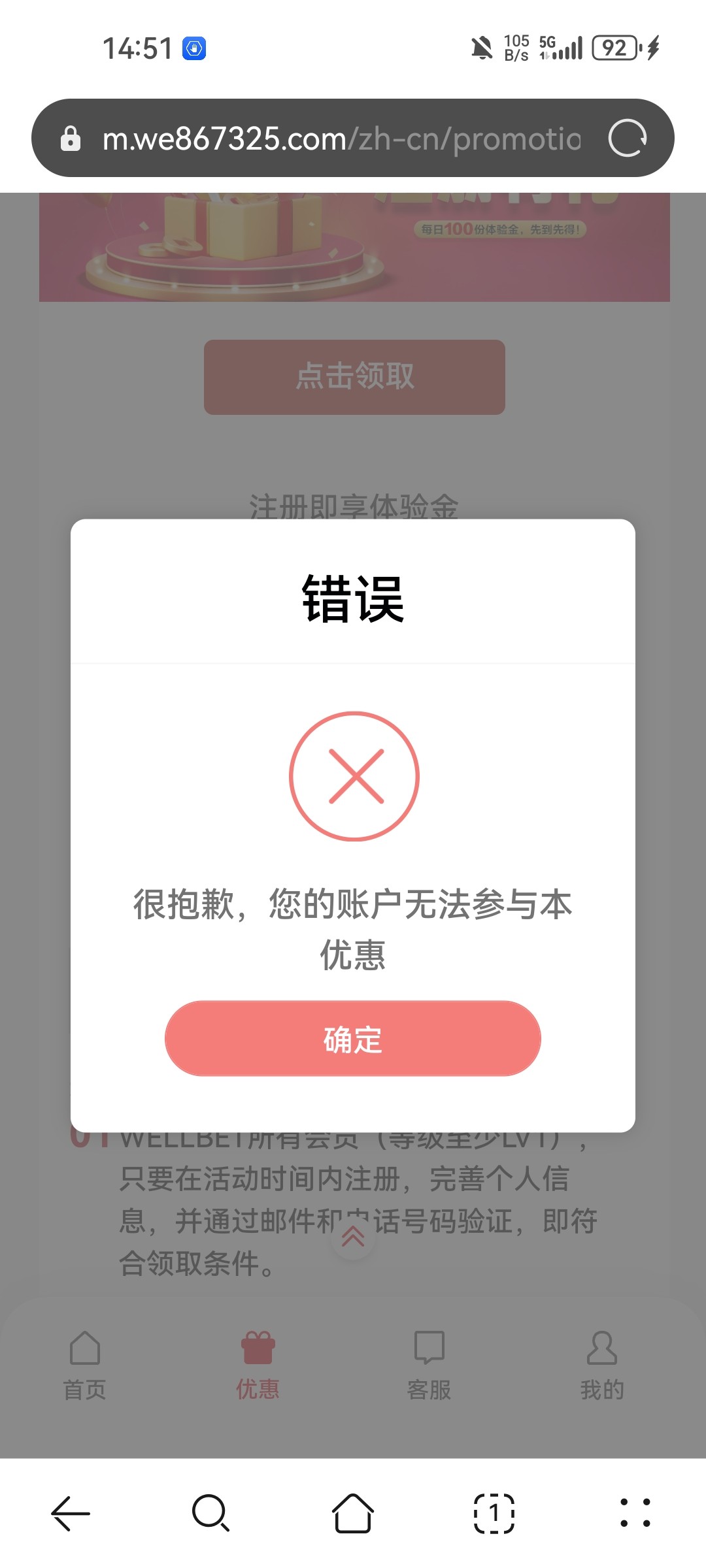Go back using the browser back arrow

tap(71, 1513)
